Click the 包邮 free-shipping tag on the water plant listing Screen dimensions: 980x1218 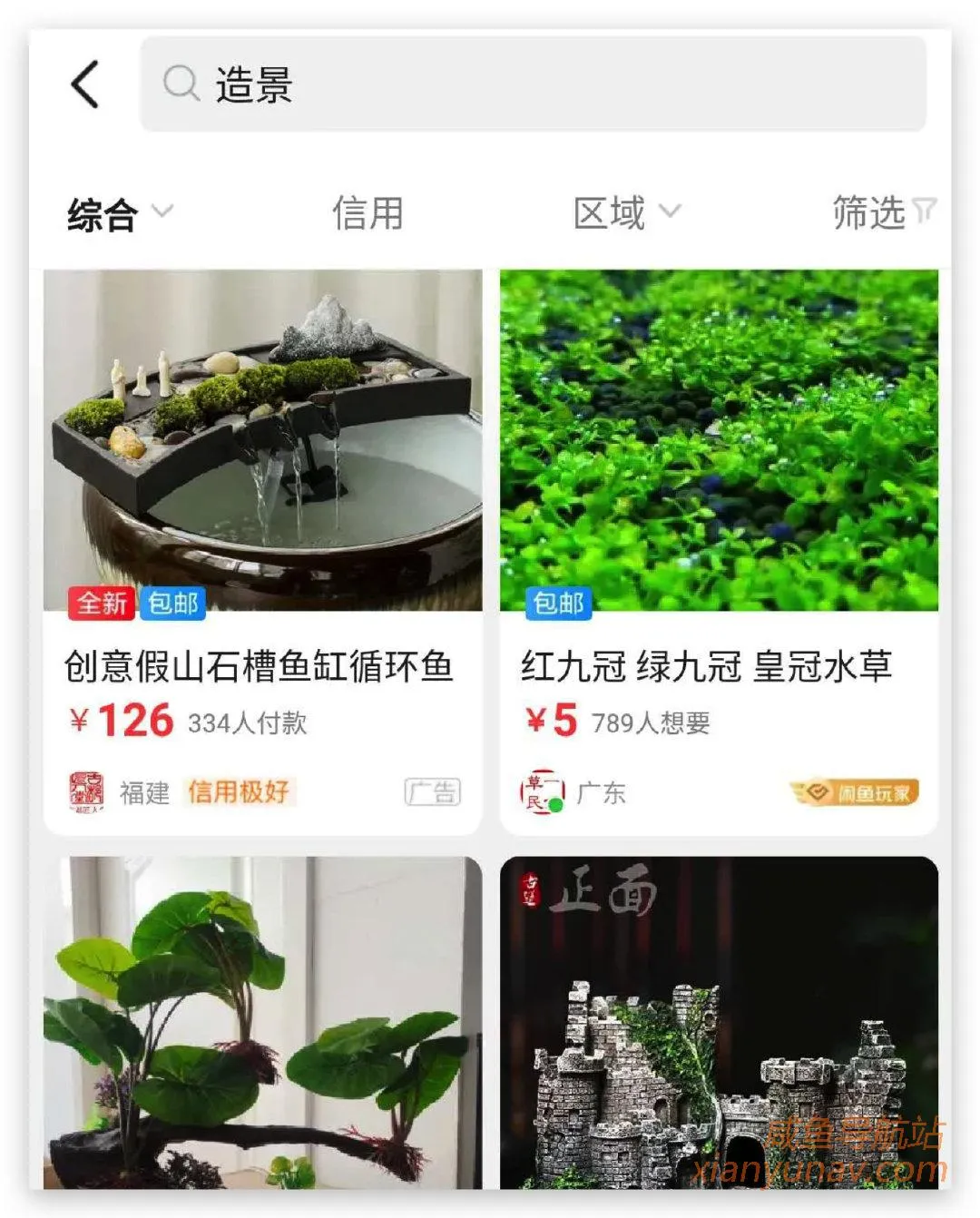click(x=560, y=602)
